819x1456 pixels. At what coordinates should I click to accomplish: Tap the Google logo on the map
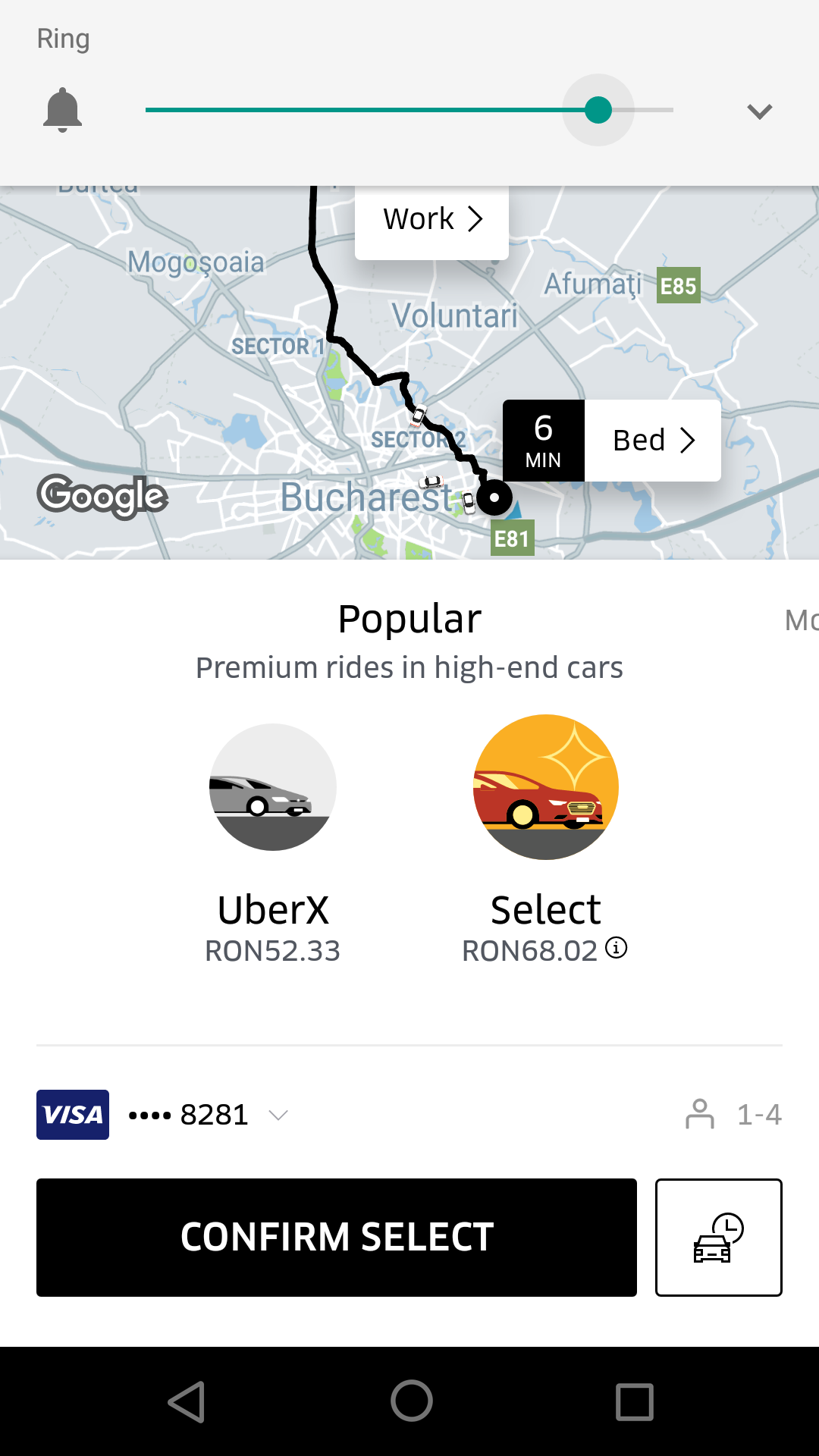tap(102, 497)
